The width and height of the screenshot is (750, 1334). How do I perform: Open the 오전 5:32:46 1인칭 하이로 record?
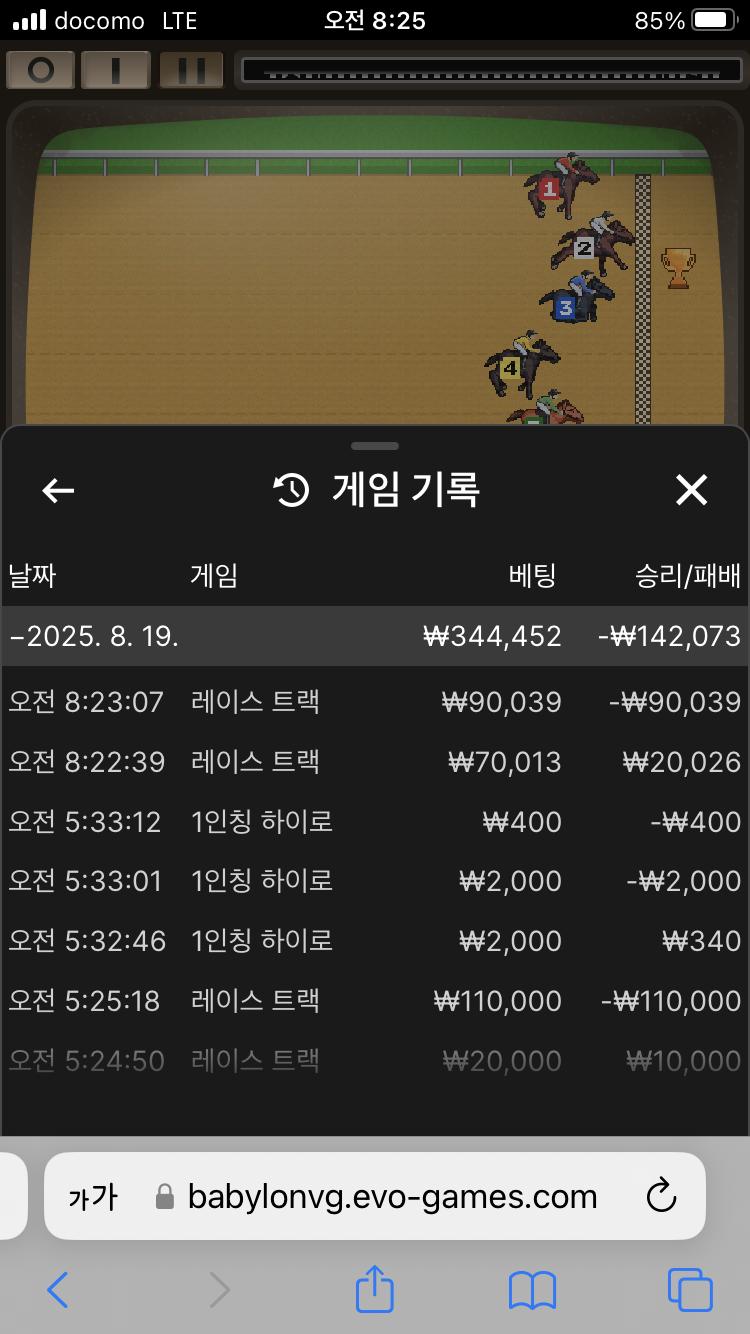pyautogui.click(x=375, y=941)
